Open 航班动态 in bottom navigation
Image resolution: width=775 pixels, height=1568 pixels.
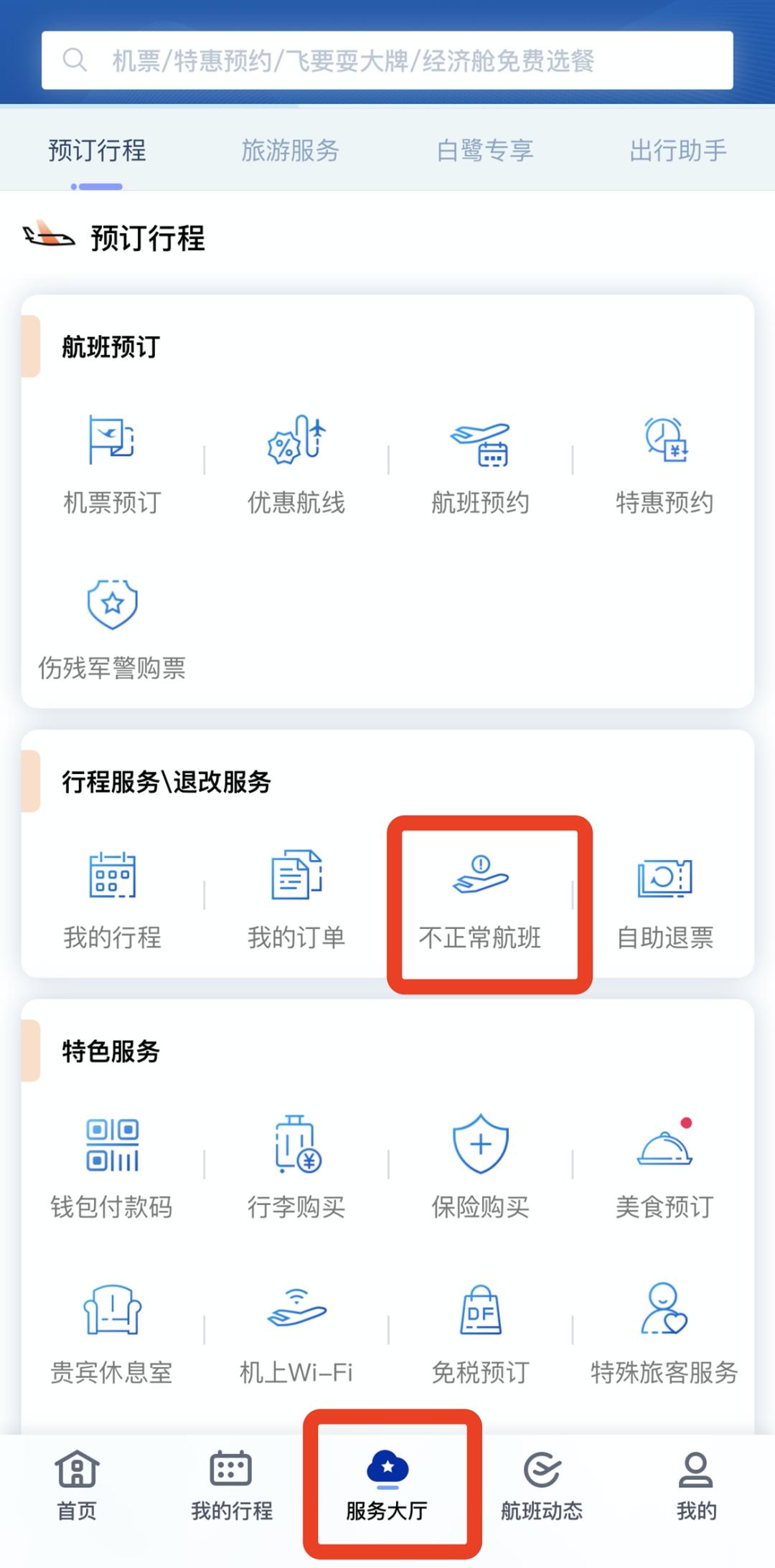tap(543, 1488)
